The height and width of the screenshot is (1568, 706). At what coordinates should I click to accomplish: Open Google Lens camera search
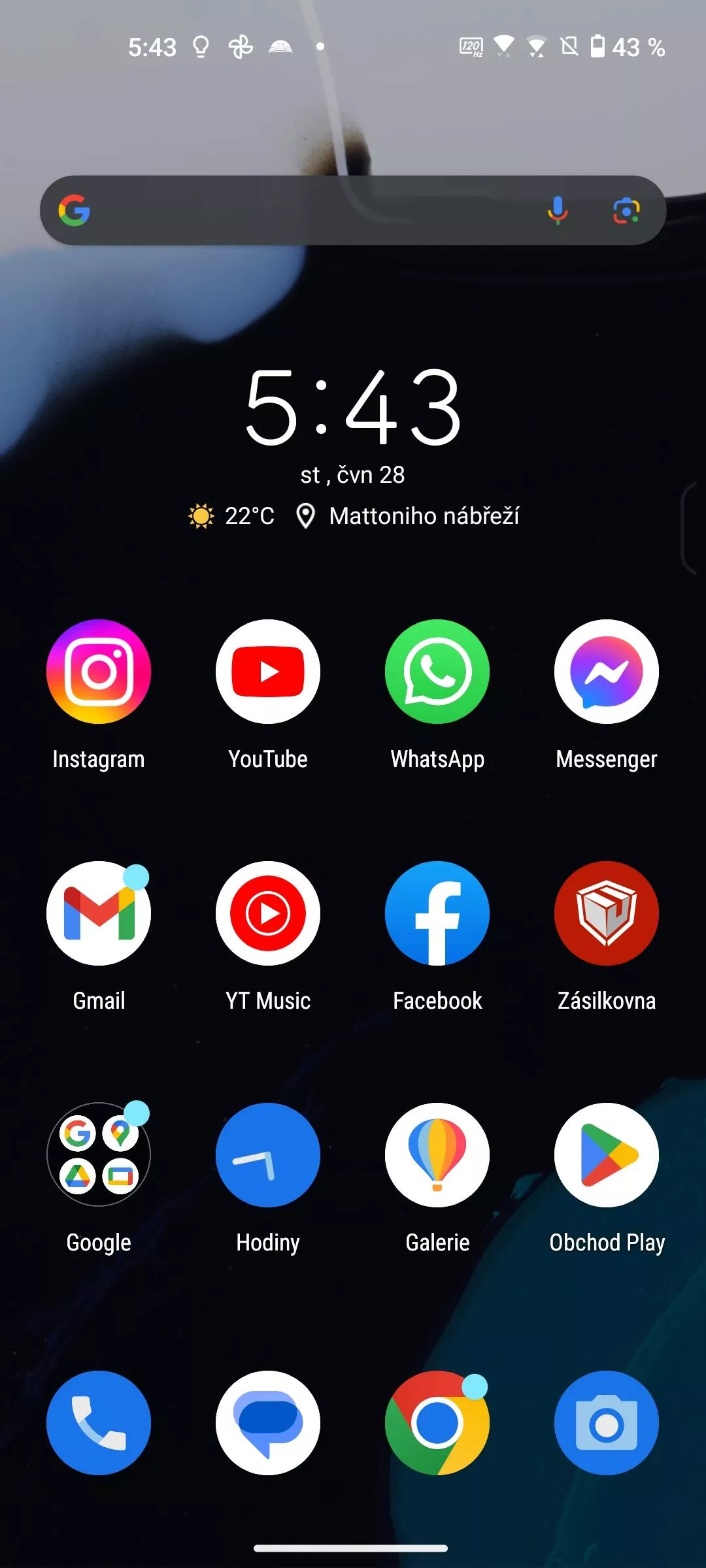point(626,210)
